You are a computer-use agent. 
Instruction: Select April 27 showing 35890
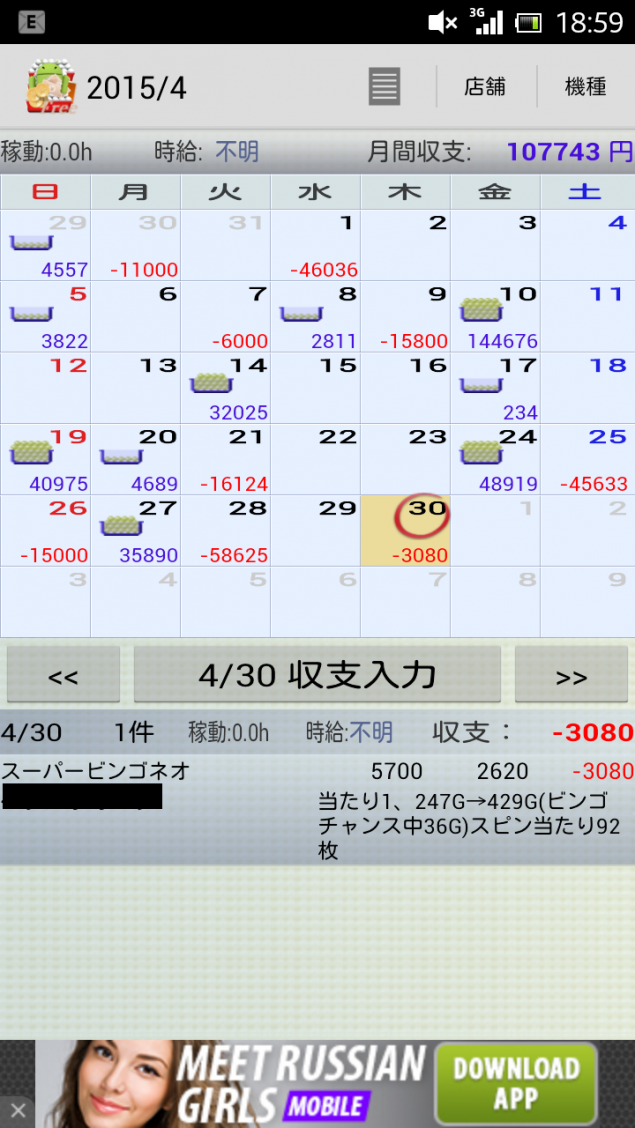135,531
